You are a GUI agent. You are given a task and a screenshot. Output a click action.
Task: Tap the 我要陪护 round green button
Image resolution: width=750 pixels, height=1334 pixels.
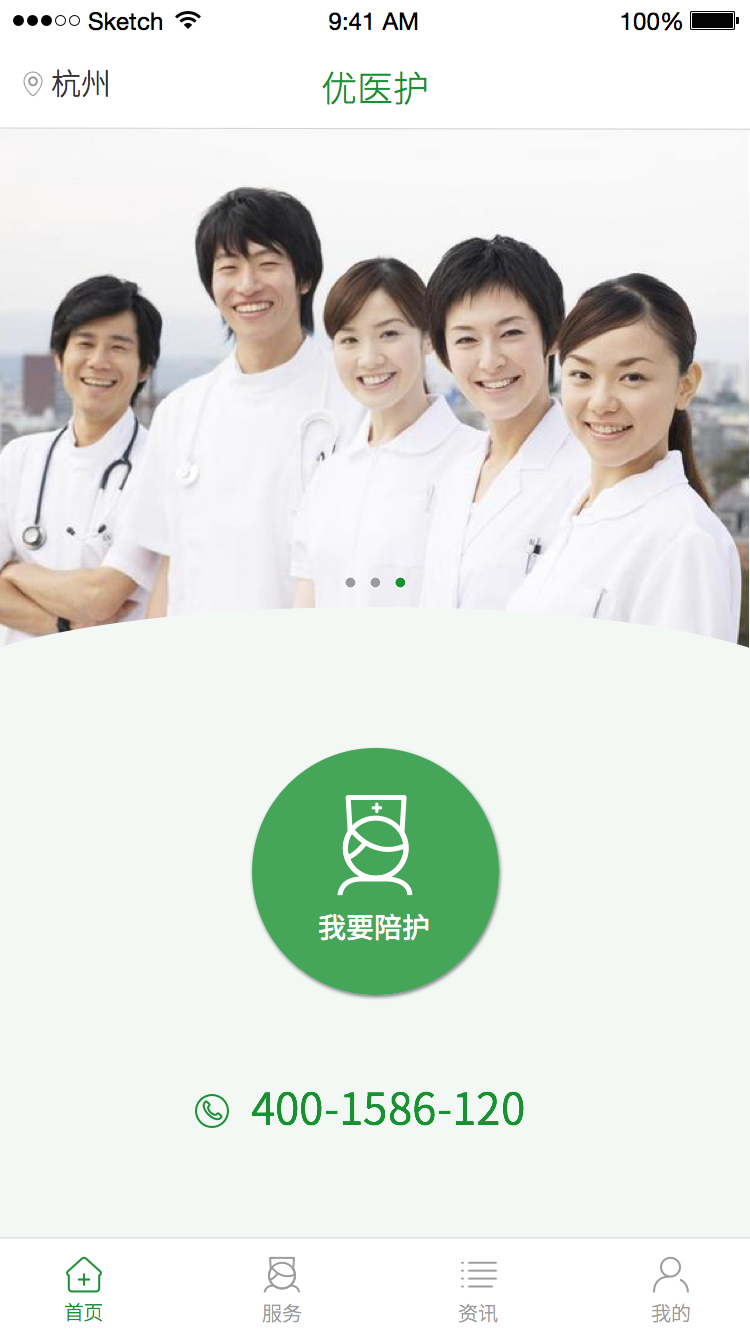pos(375,872)
